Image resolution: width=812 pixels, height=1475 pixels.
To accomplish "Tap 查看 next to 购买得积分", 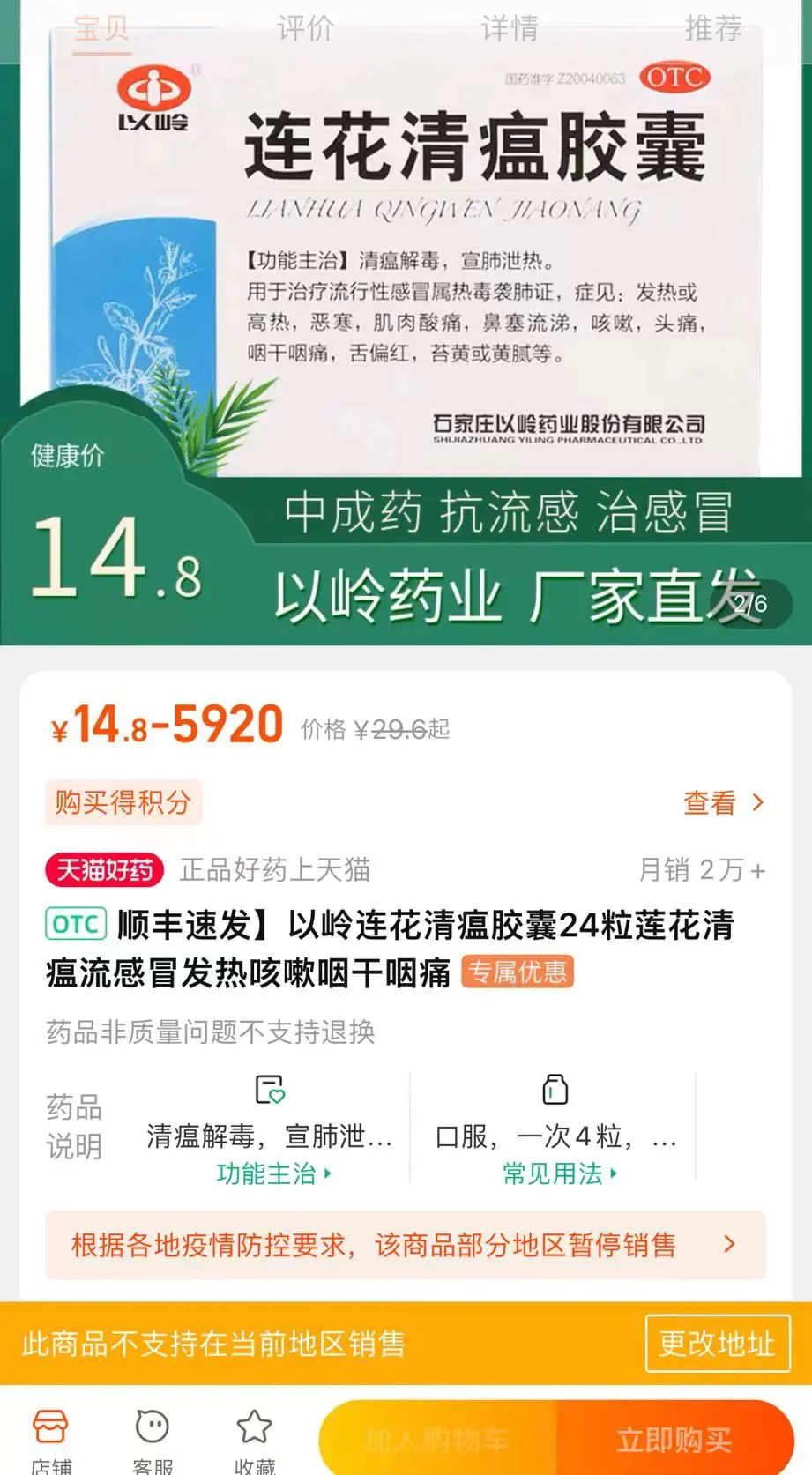I will tap(723, 802).
